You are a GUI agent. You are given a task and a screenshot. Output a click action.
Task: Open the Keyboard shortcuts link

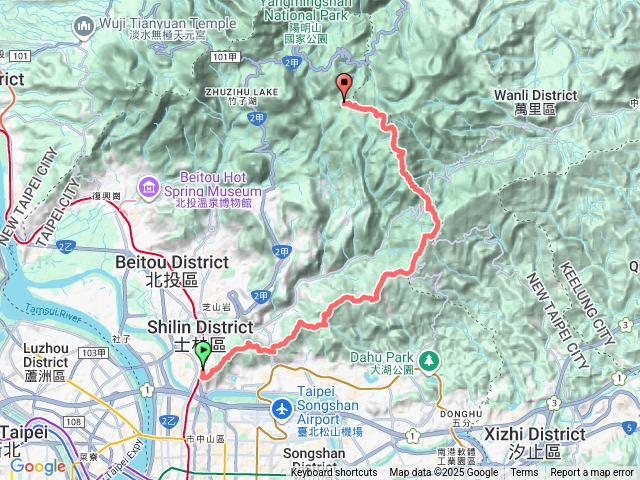[x=334, y=473]
